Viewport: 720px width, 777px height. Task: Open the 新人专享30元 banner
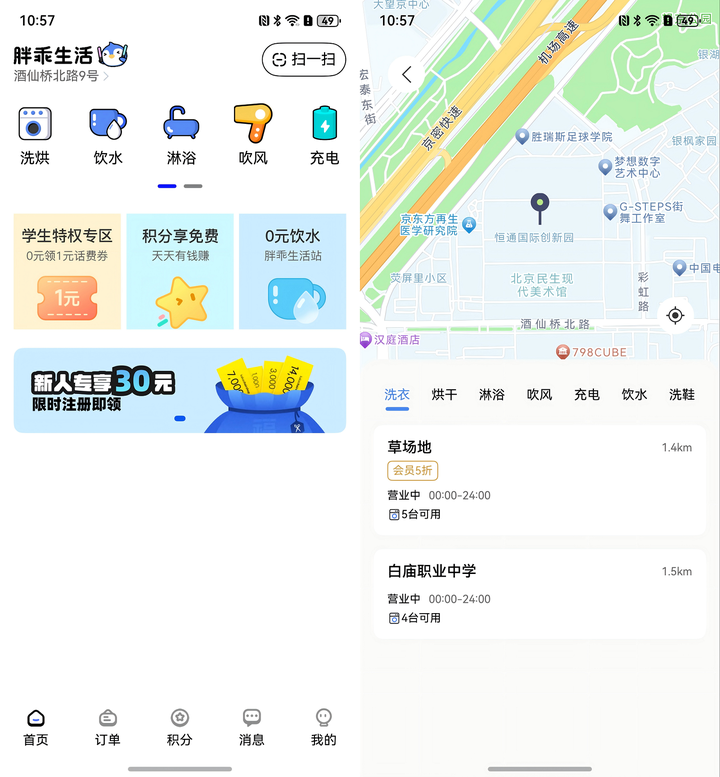180,390
